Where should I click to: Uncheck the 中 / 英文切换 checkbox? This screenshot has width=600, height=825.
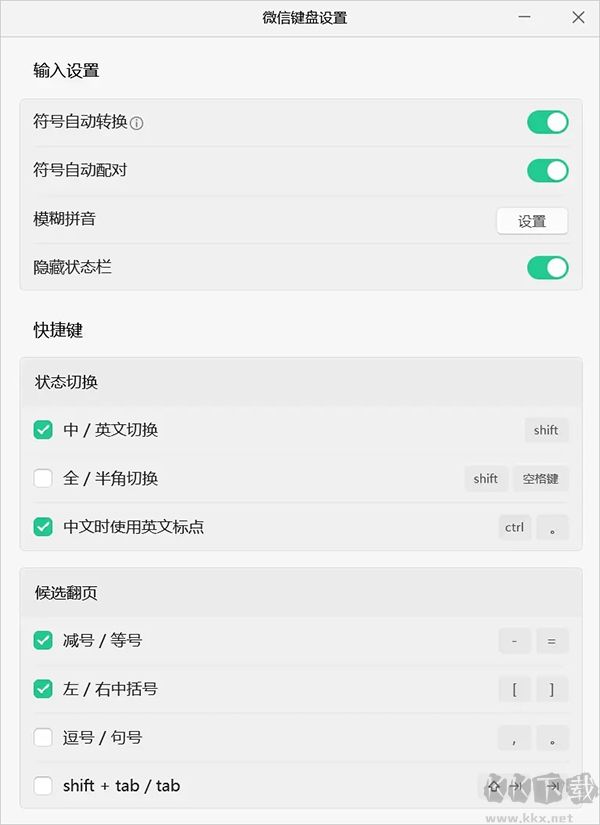tap(43, 430)
